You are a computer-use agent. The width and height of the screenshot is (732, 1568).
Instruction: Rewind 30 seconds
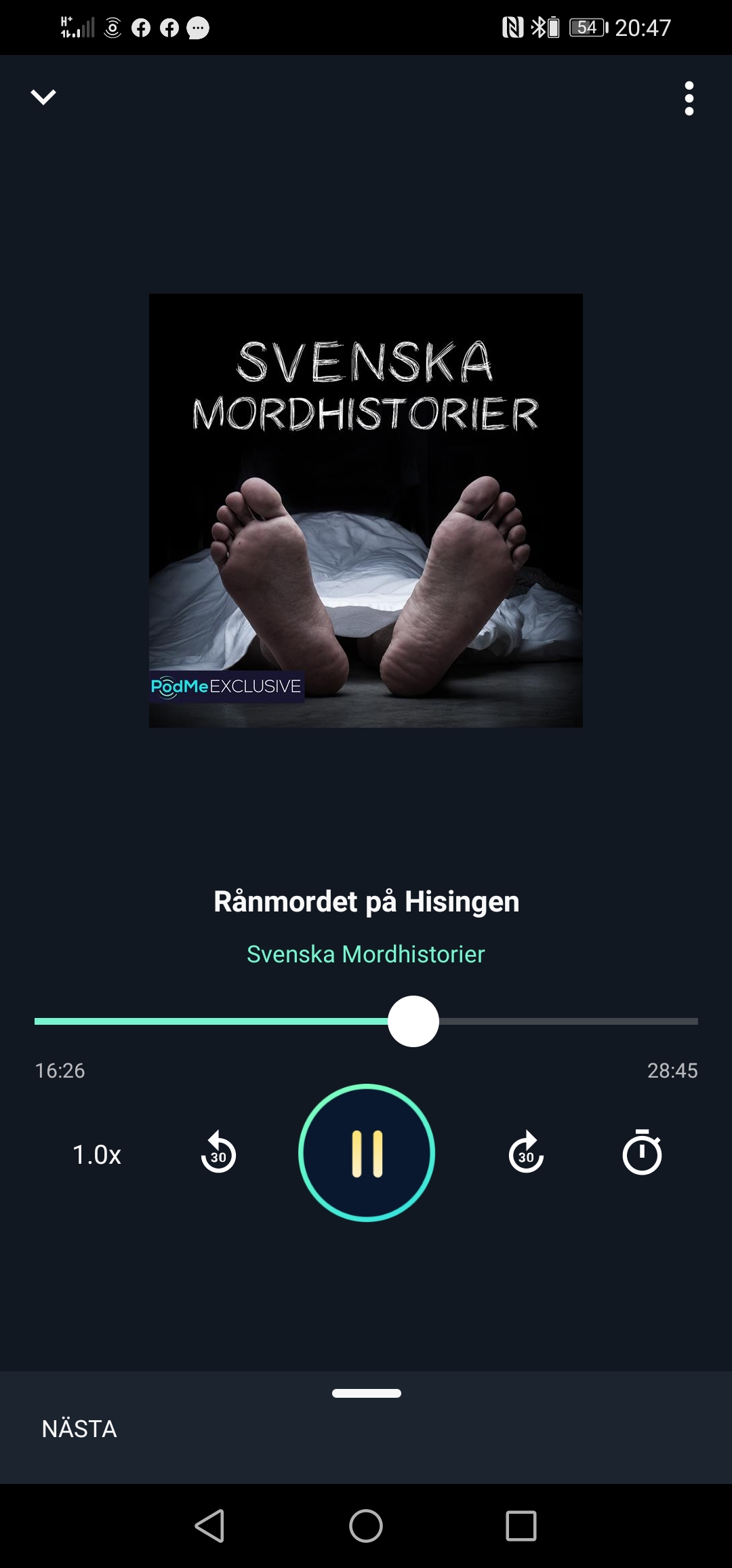218,1153
